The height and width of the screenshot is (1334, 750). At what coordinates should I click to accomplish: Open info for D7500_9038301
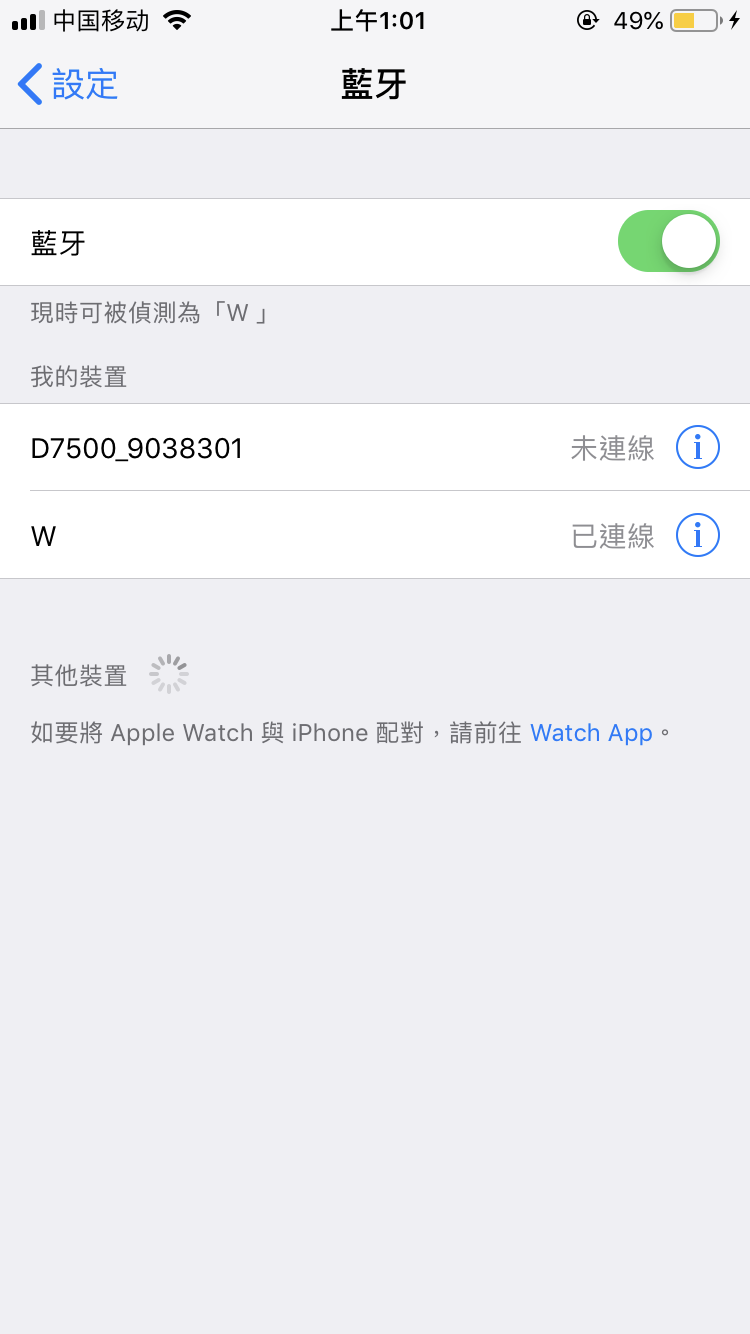(x=697, y=448)
